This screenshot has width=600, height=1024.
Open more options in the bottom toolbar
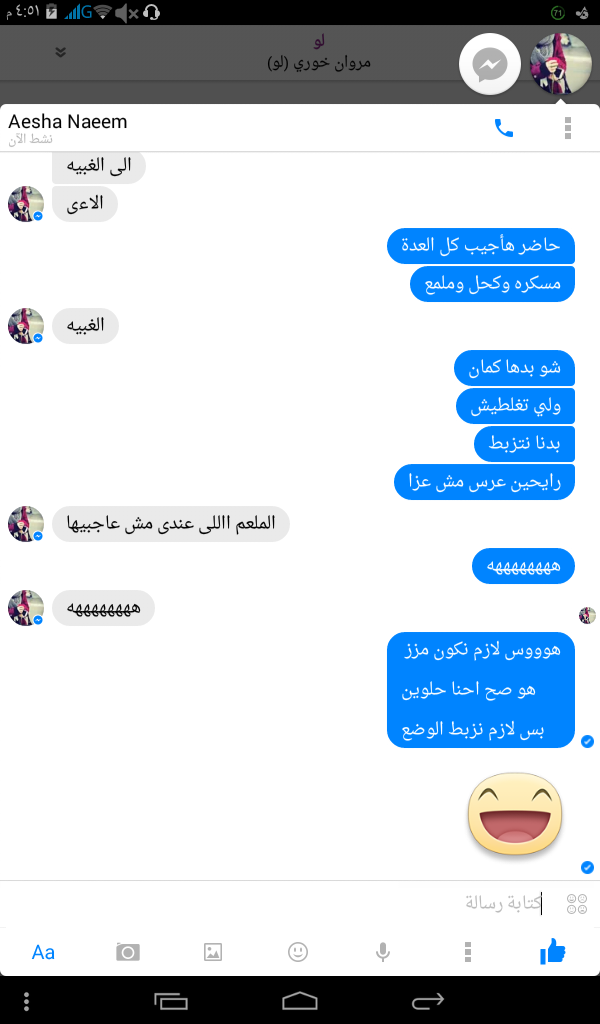click(467, 952)
